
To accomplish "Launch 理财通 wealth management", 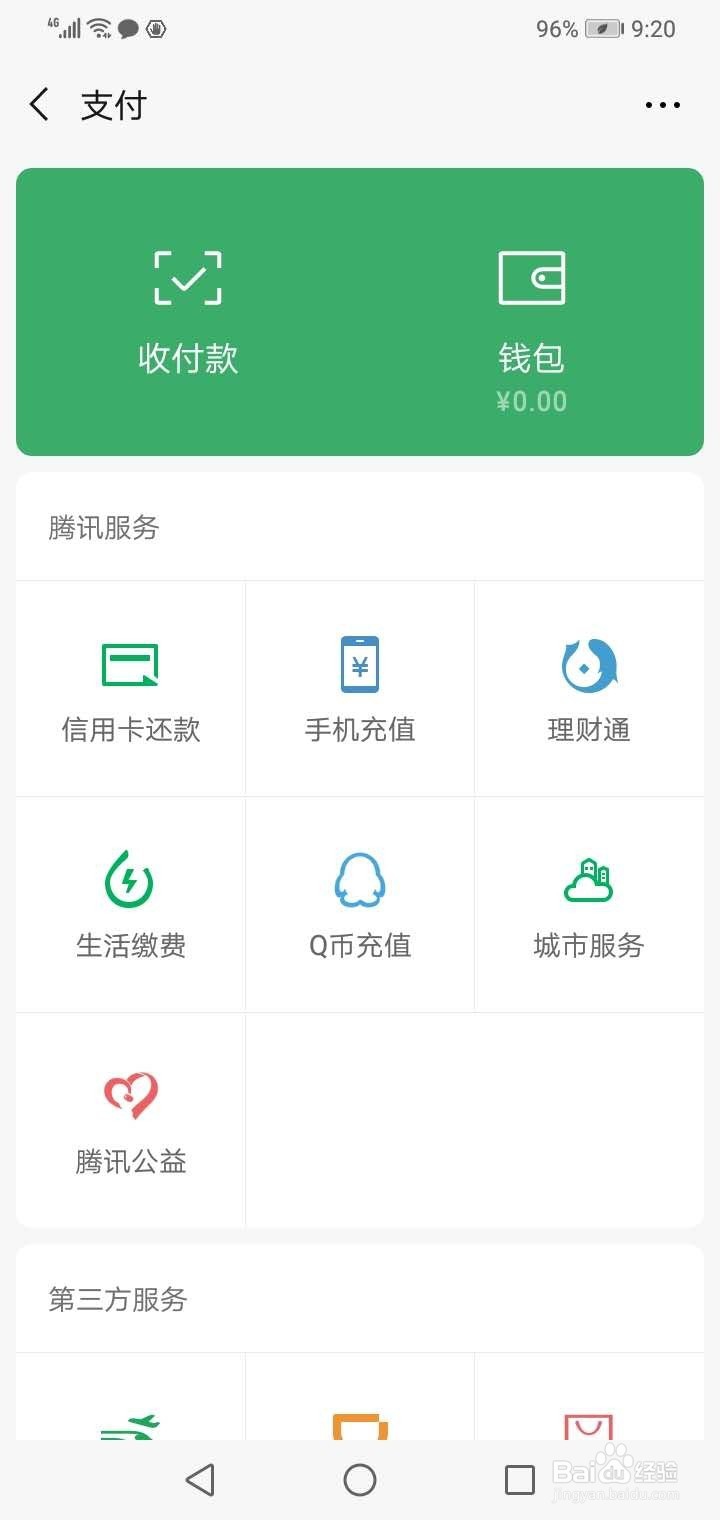I will (x=589, y=690).
